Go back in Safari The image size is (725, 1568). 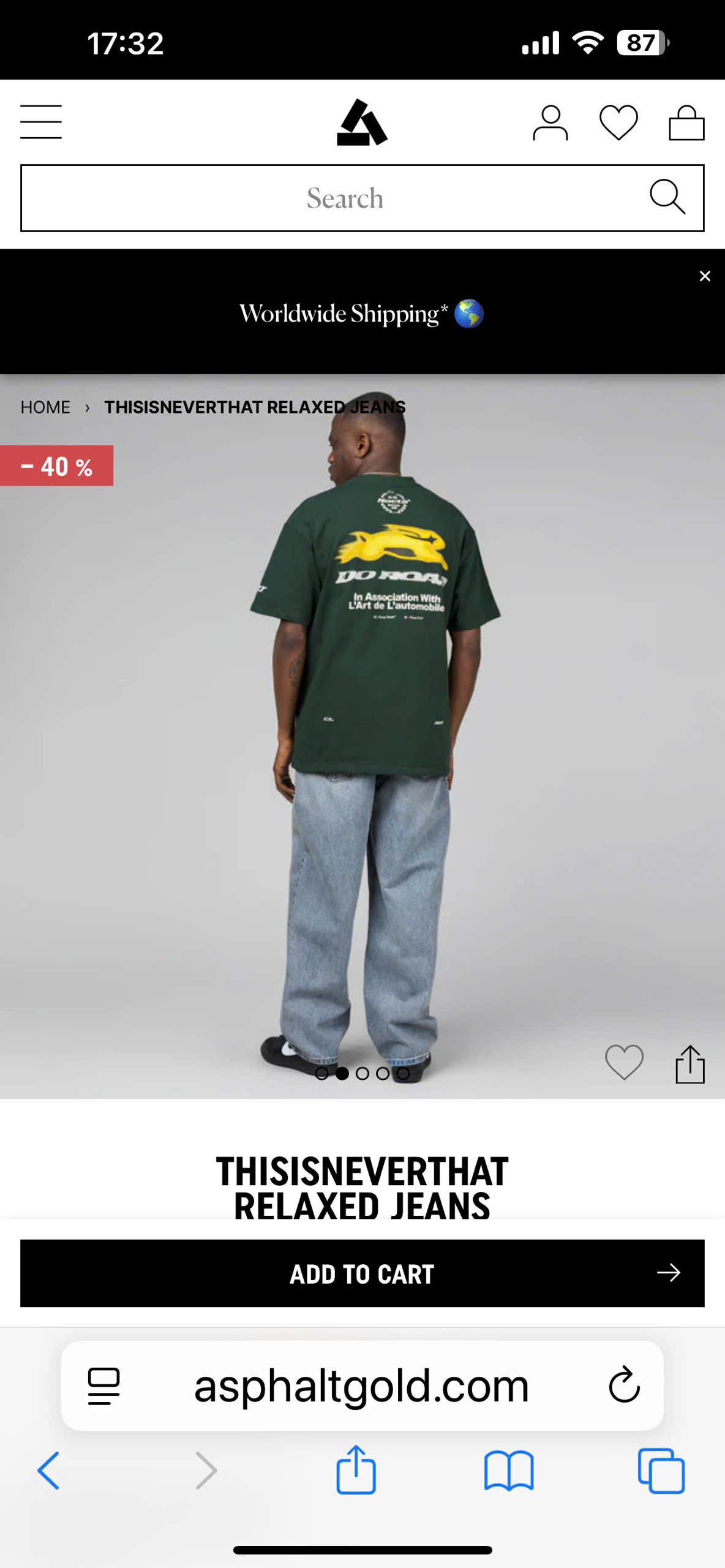48,1471
